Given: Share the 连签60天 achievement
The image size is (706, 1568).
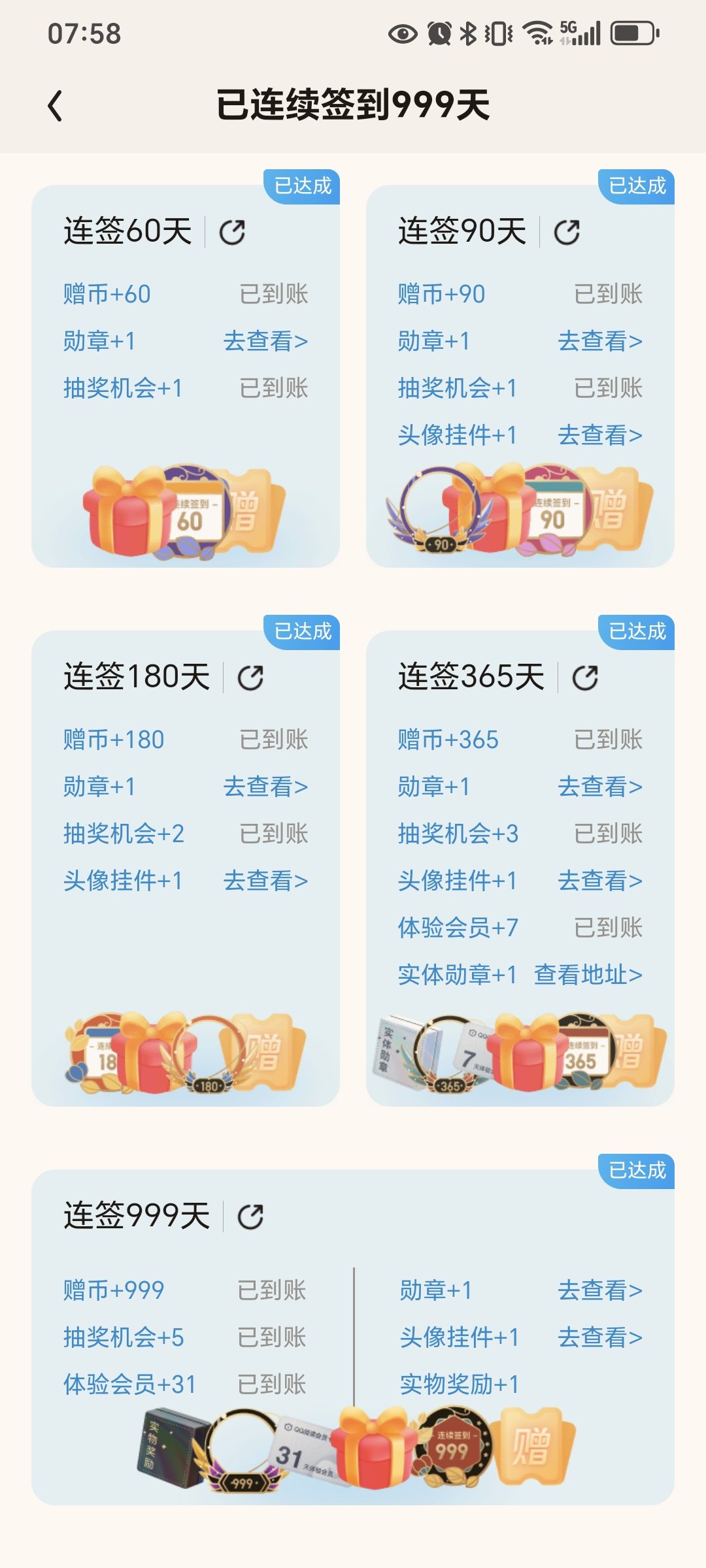Looking at the screenshot, I should tap(232, 232).
